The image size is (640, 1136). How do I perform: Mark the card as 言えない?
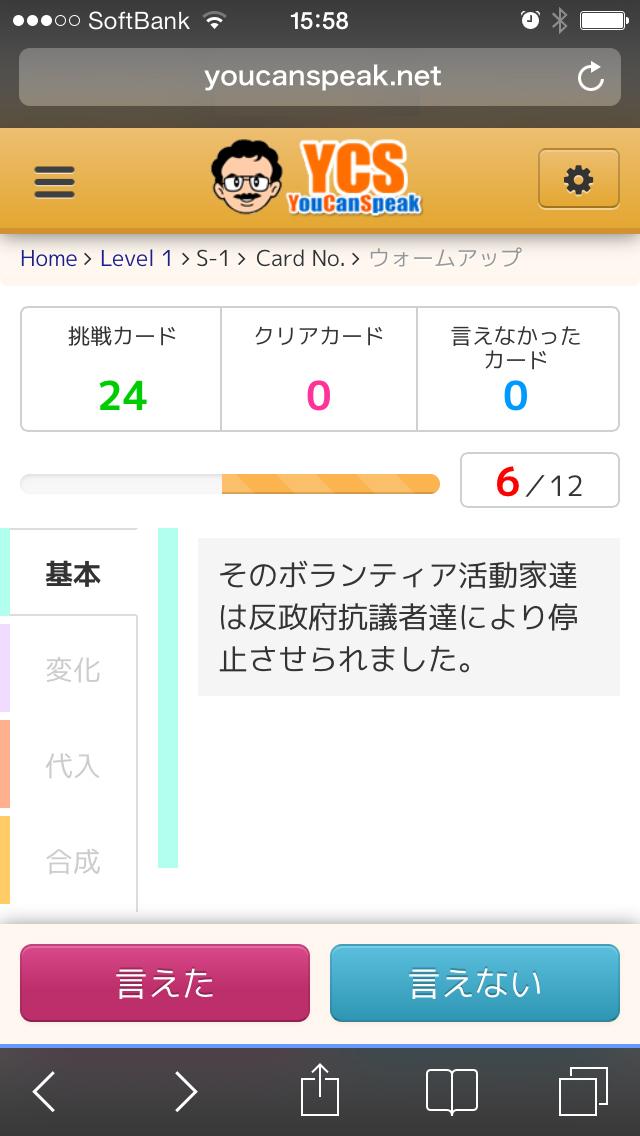click(x=475, y=983)
